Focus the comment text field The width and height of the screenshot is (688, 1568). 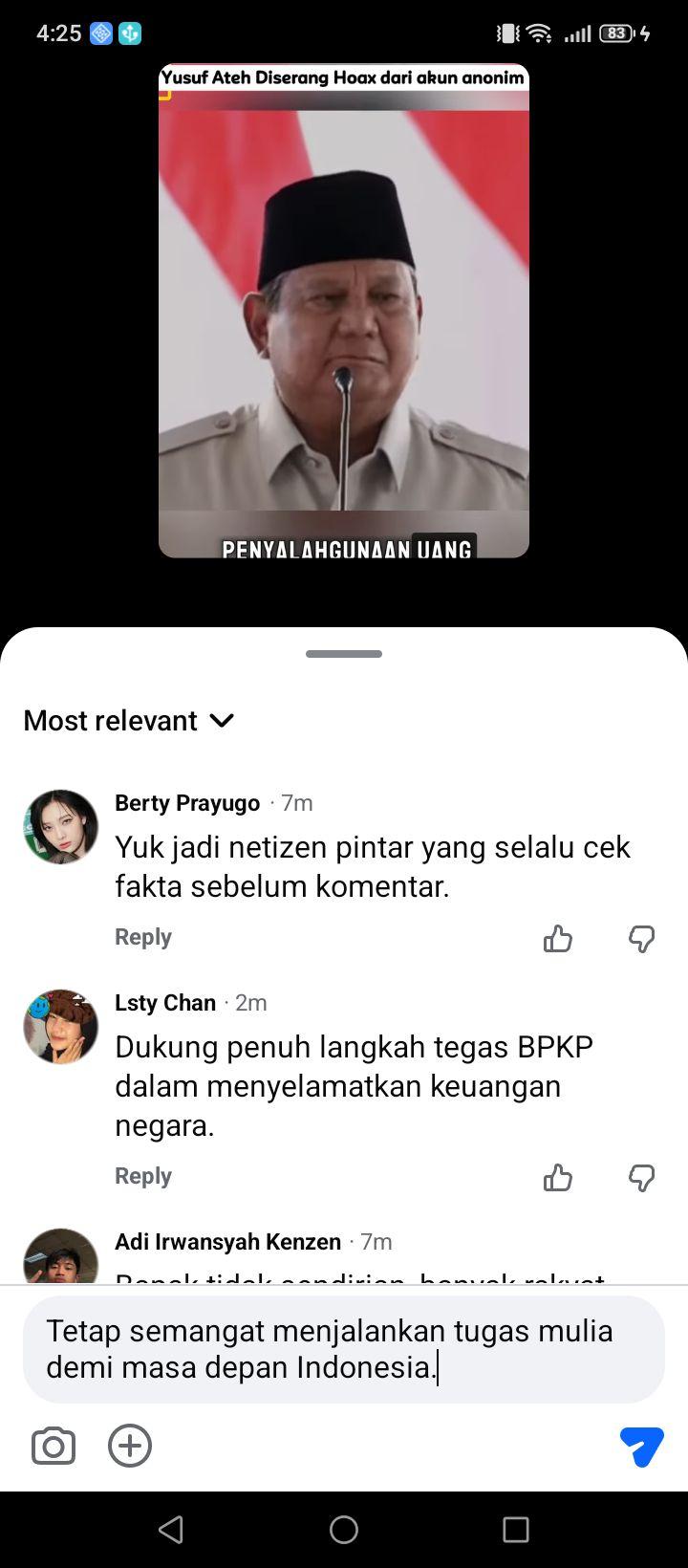pos(344,1349)
